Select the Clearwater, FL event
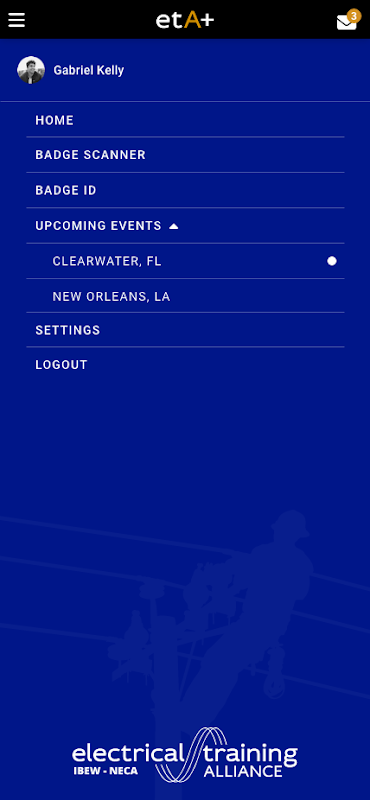370x800 pixels. [185, 261]
